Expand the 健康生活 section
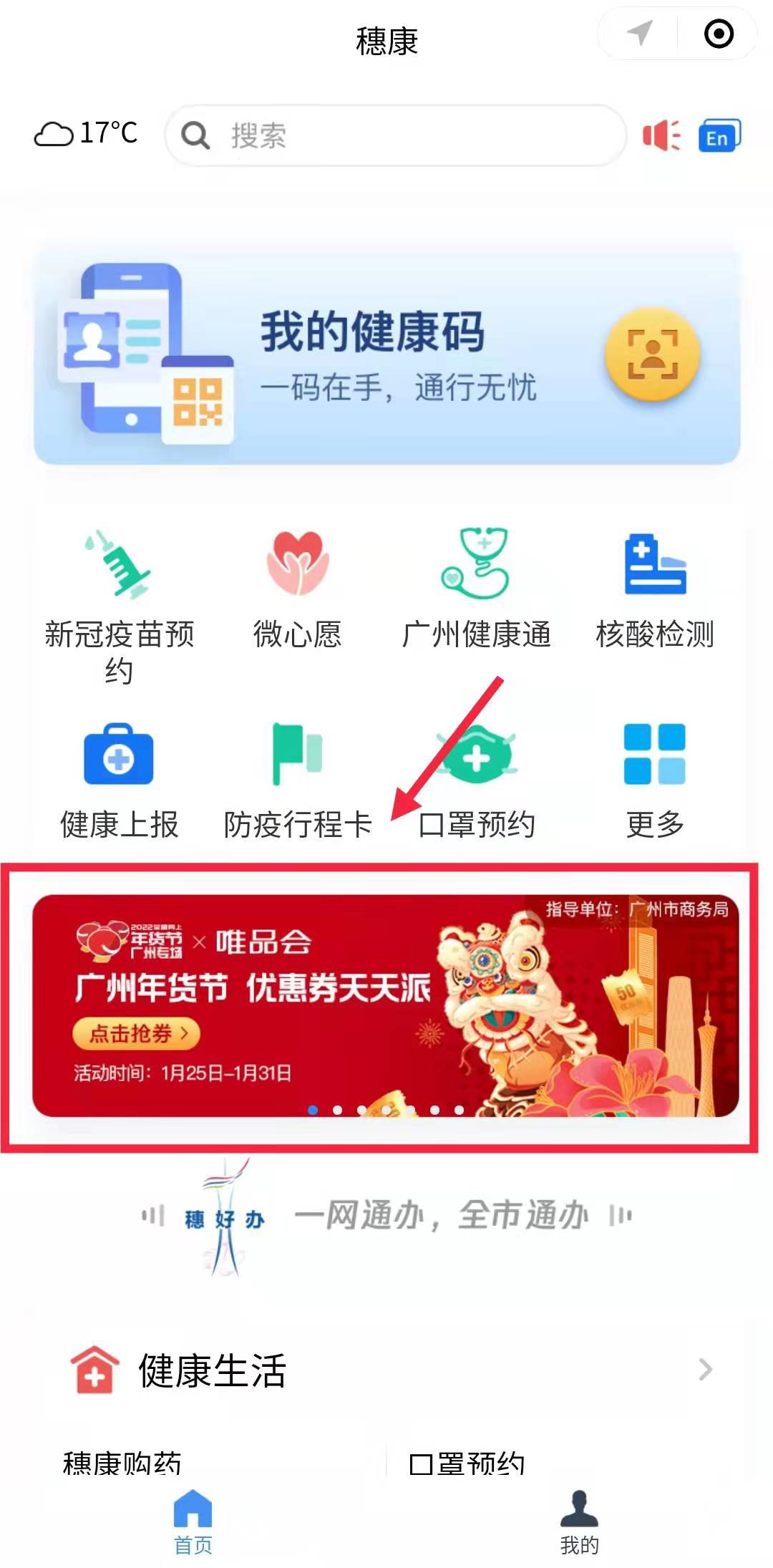Screen dimensions: 773x1568 coord(705,1369)
